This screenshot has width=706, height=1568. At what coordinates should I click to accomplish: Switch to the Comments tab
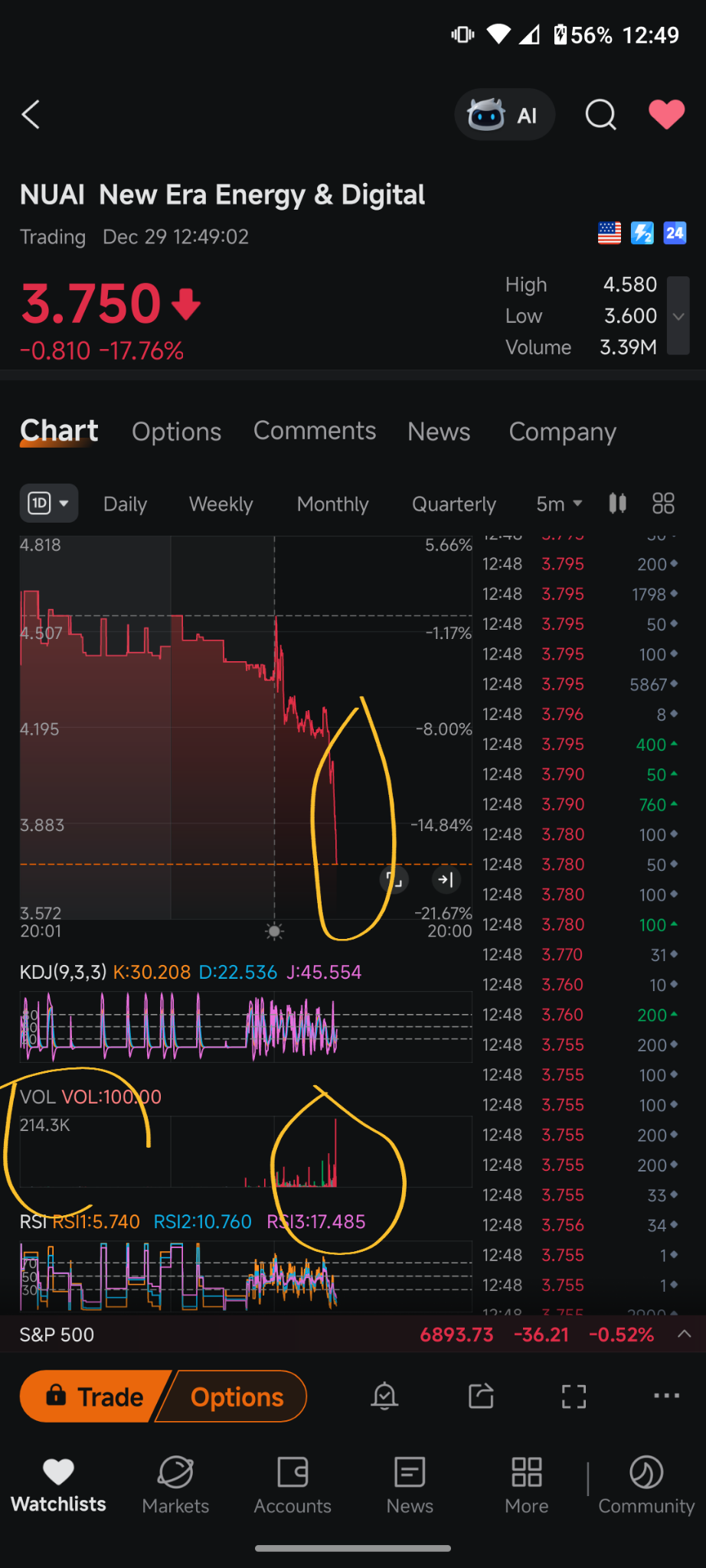(x=315, y=431)
